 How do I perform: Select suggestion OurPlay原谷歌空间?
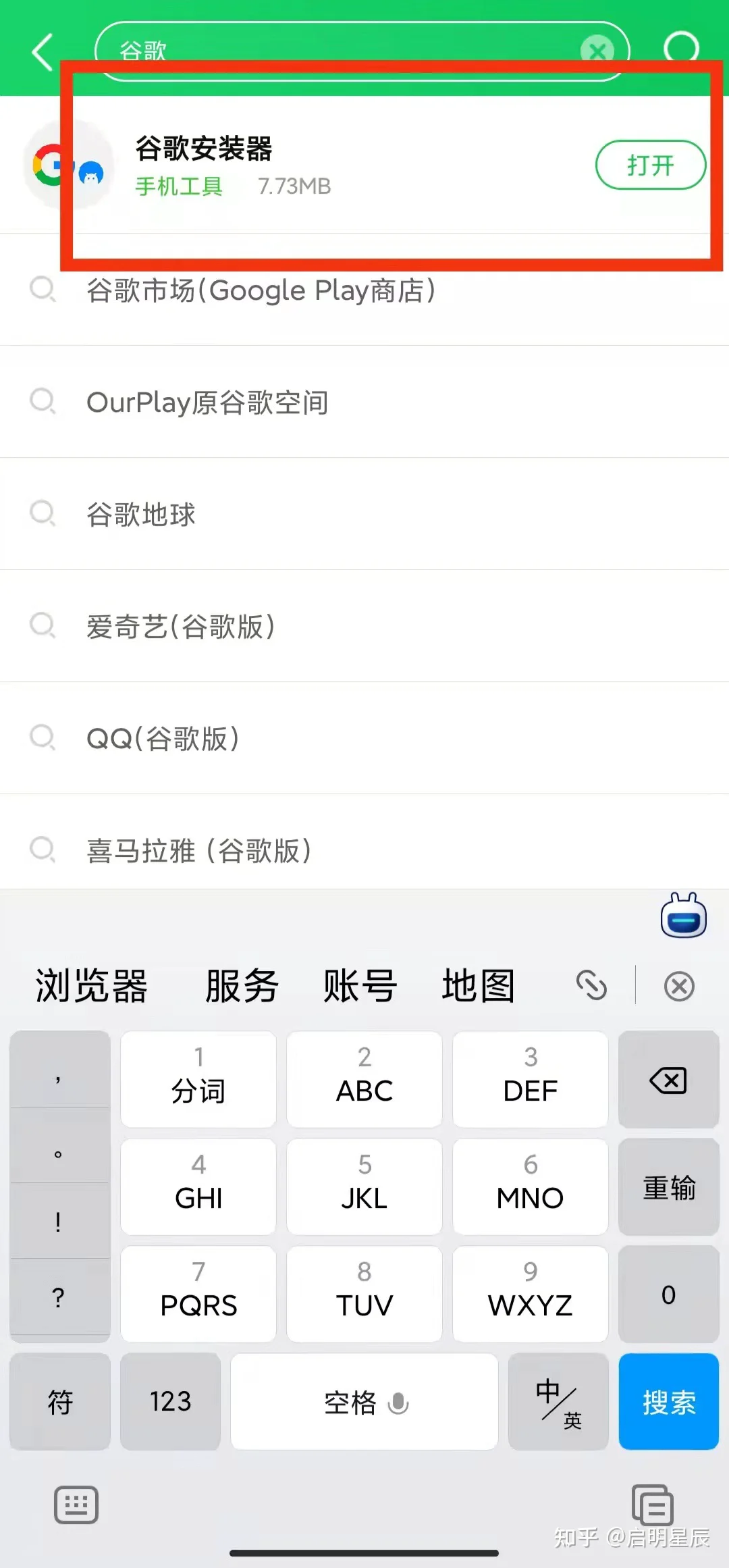[364, 402]
